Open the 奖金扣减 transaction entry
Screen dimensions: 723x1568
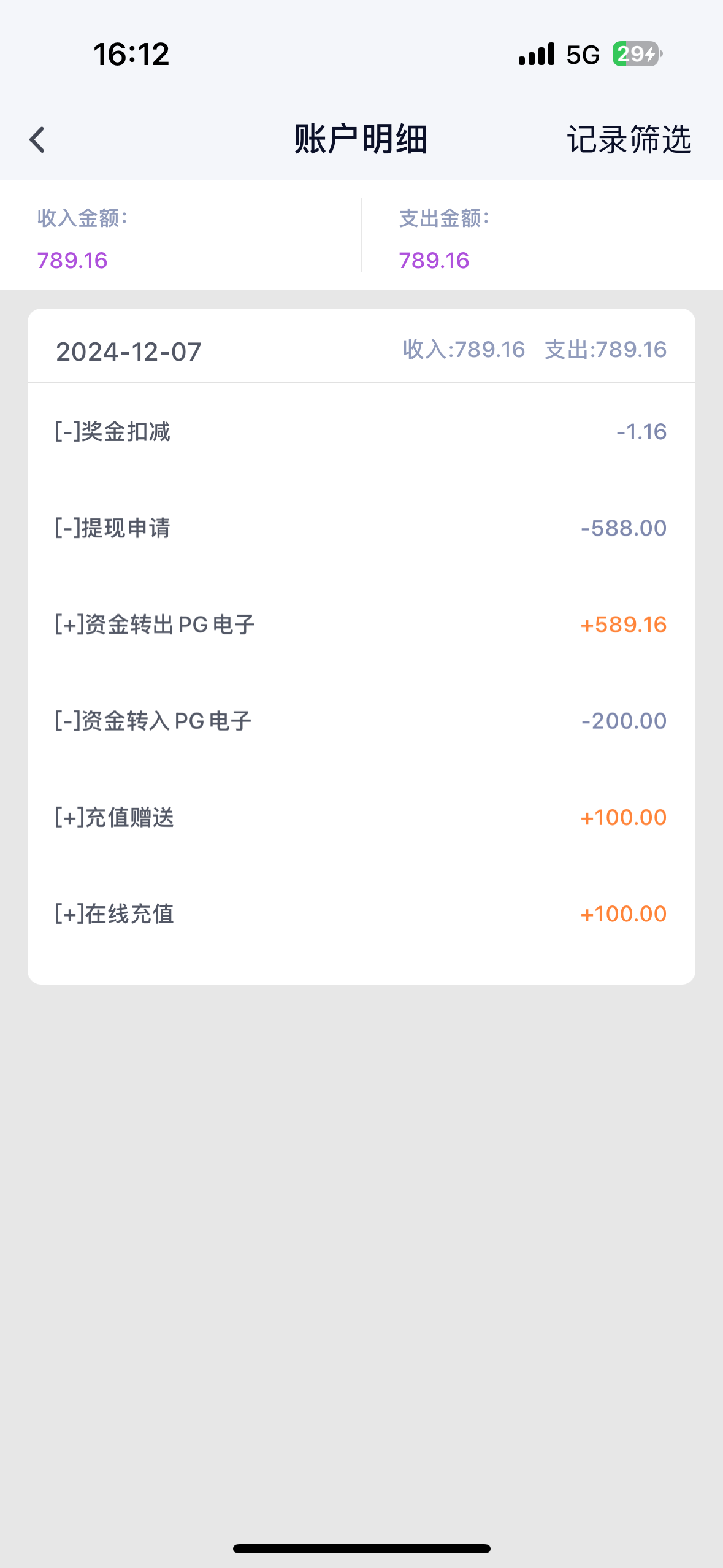coord(361,432)
